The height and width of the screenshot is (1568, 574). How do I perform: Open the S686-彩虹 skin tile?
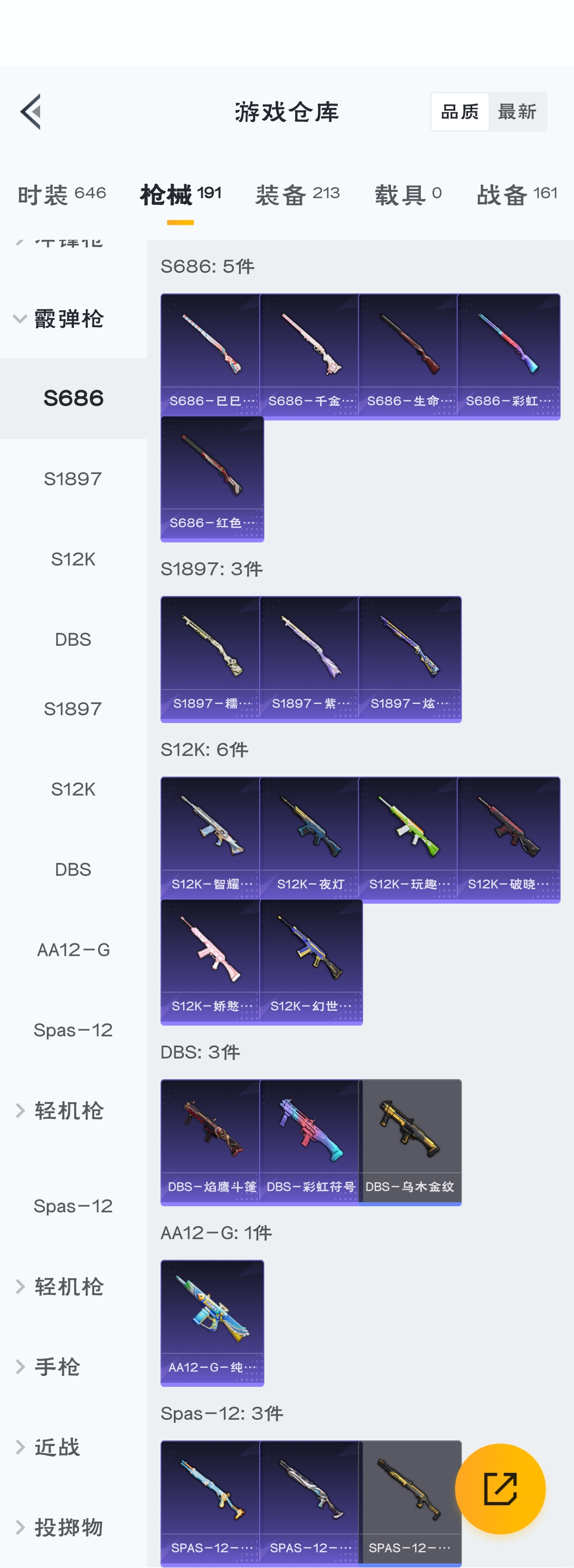tap(508, 356)
